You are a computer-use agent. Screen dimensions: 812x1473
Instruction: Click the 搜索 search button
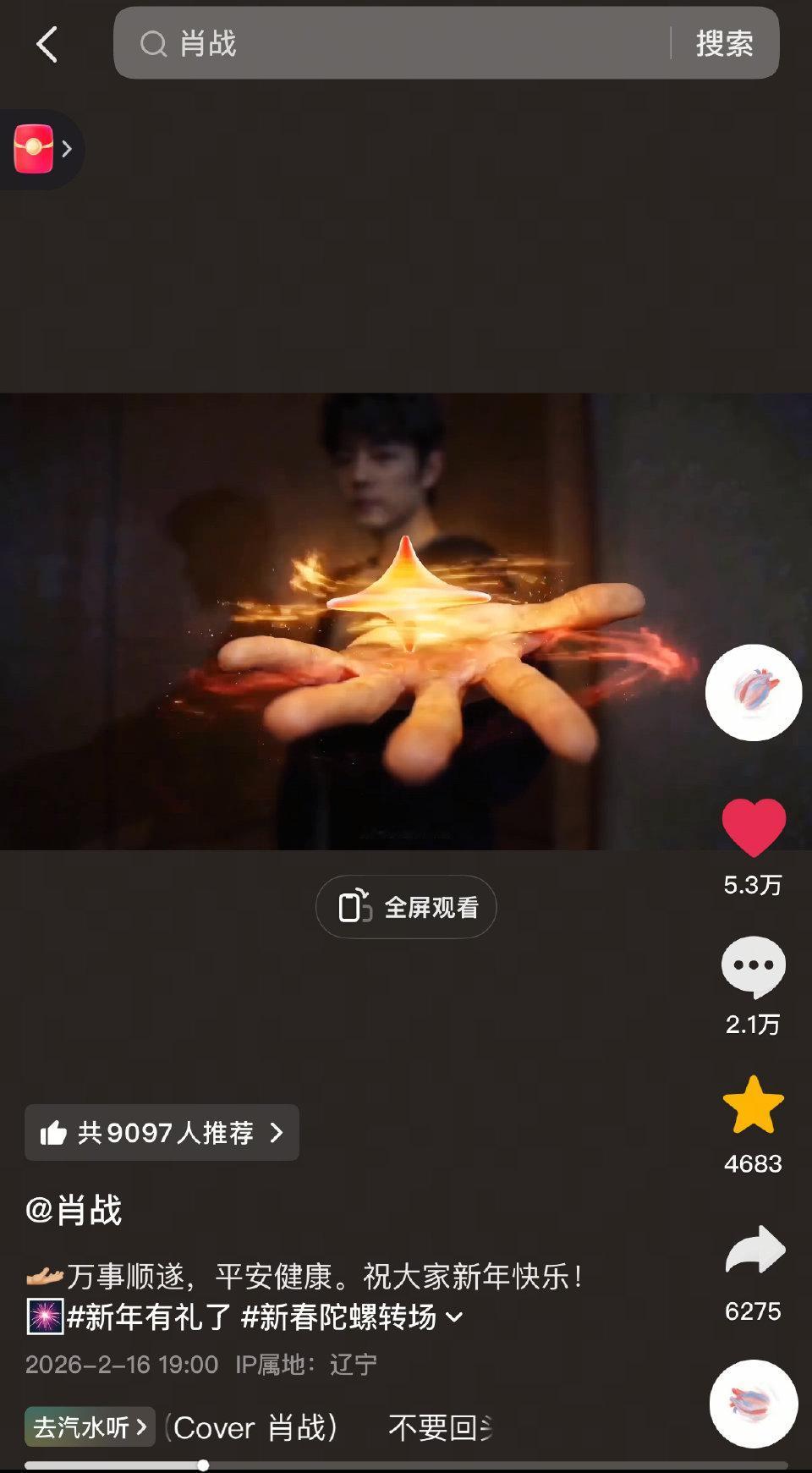click(x=724, y=43)
